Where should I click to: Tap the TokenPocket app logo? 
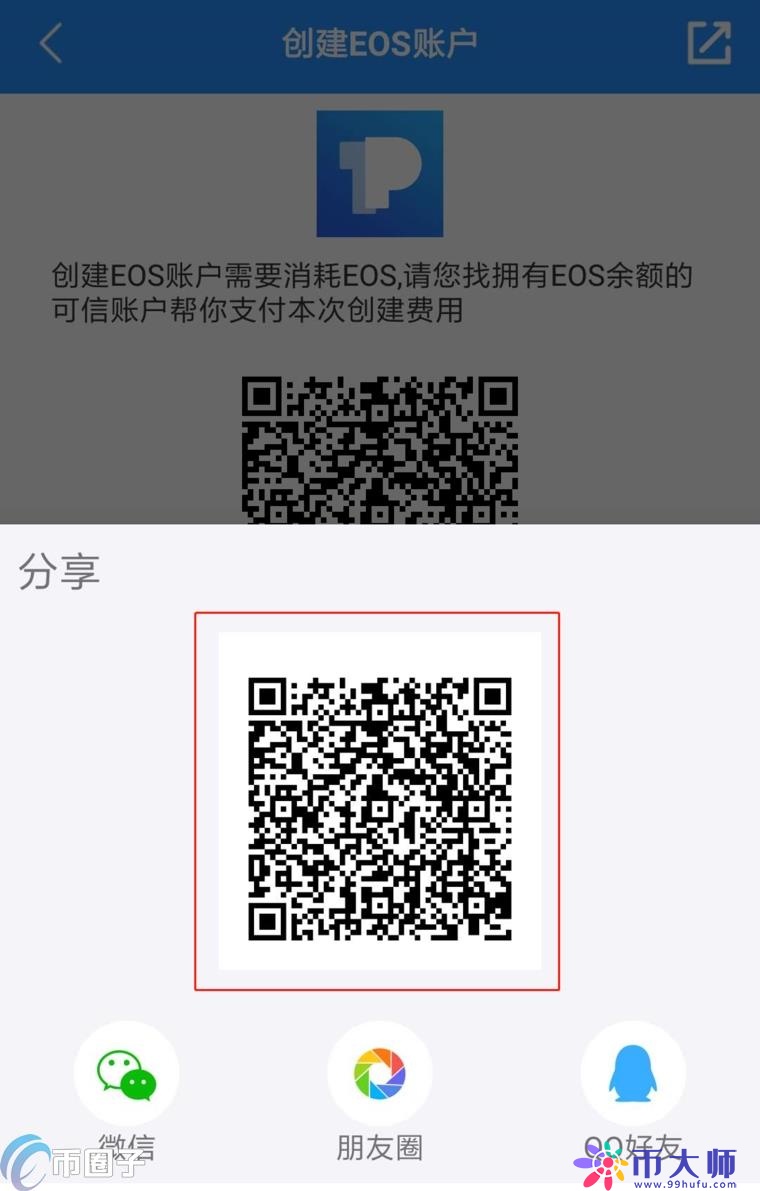380,174
